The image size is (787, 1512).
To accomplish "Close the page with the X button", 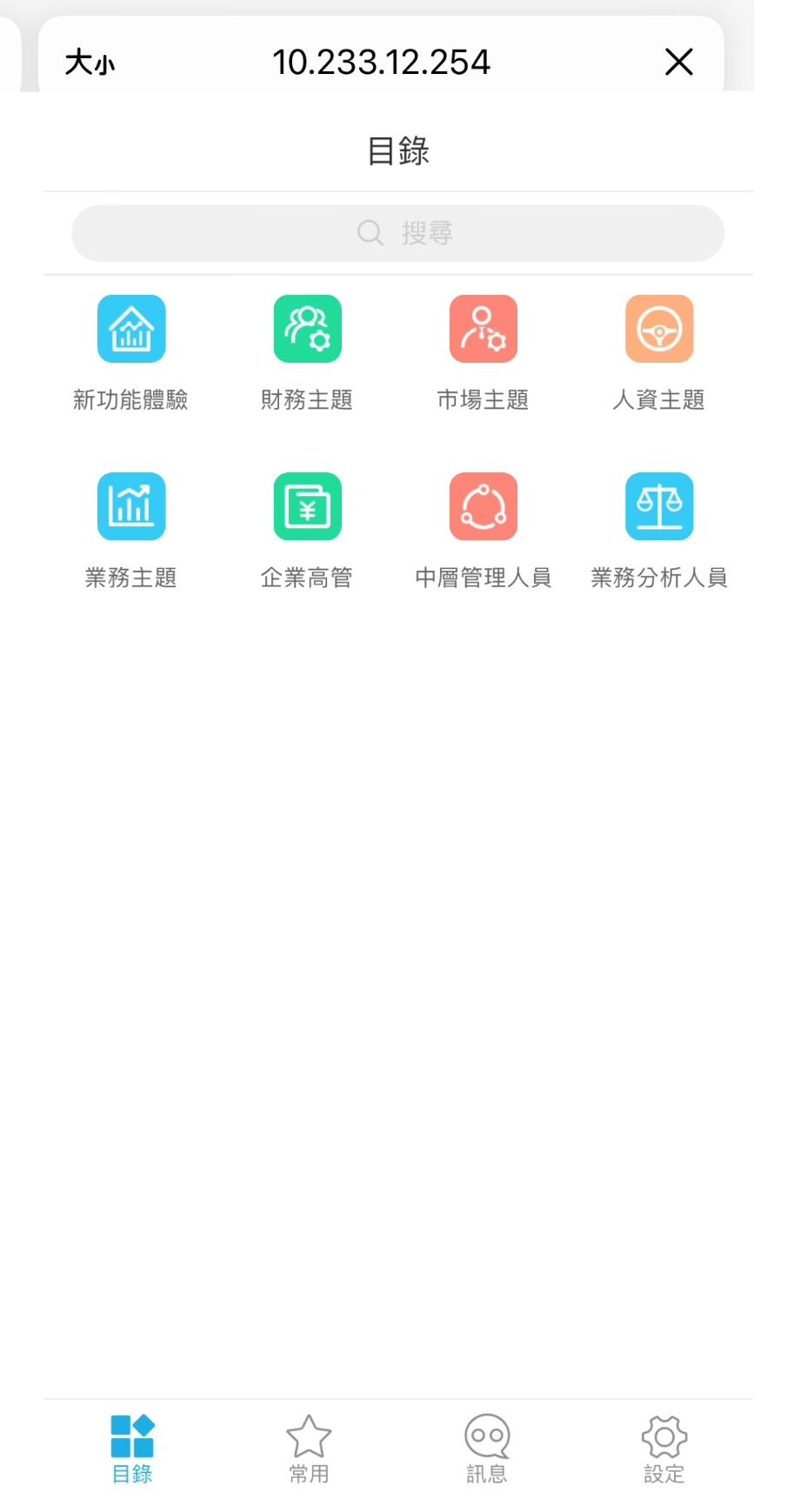I will click(x=678, y=61).
